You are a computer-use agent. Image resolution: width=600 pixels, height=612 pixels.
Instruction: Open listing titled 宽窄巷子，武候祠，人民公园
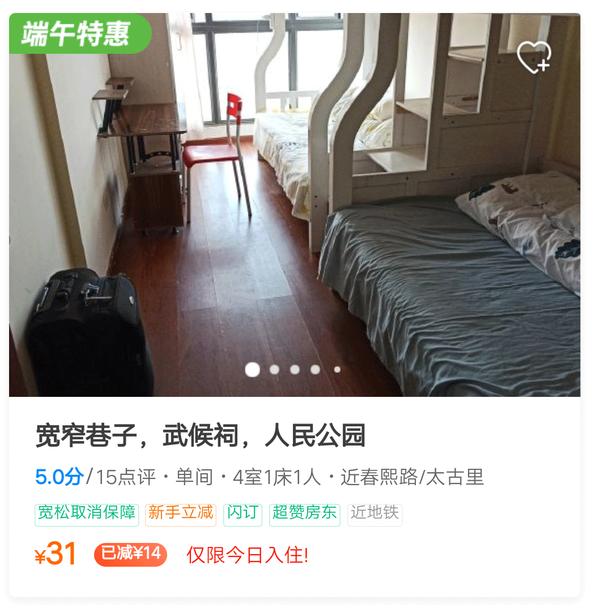201,435
